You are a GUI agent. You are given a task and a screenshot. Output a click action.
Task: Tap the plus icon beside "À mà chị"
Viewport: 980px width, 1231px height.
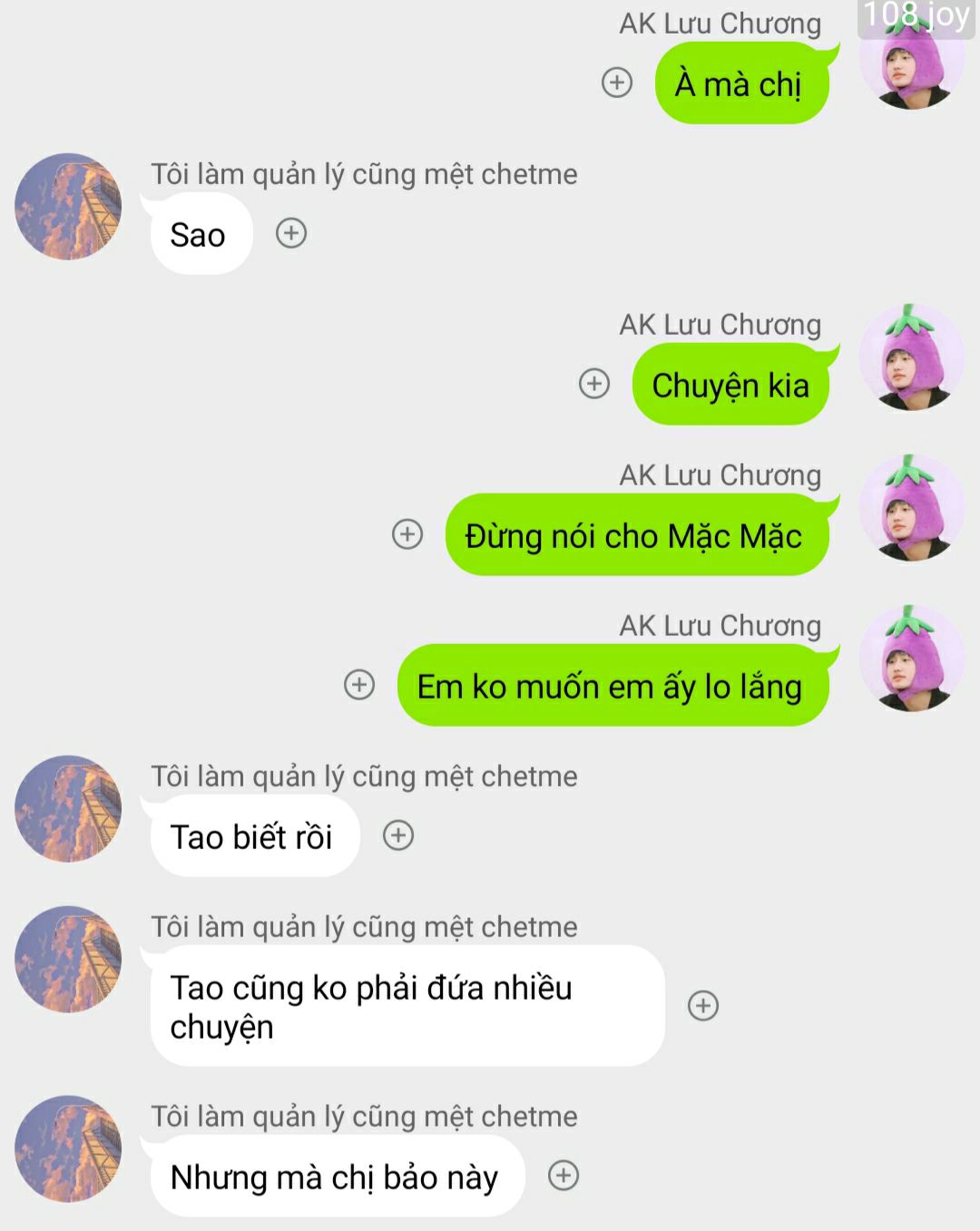(x=617, y=83)
